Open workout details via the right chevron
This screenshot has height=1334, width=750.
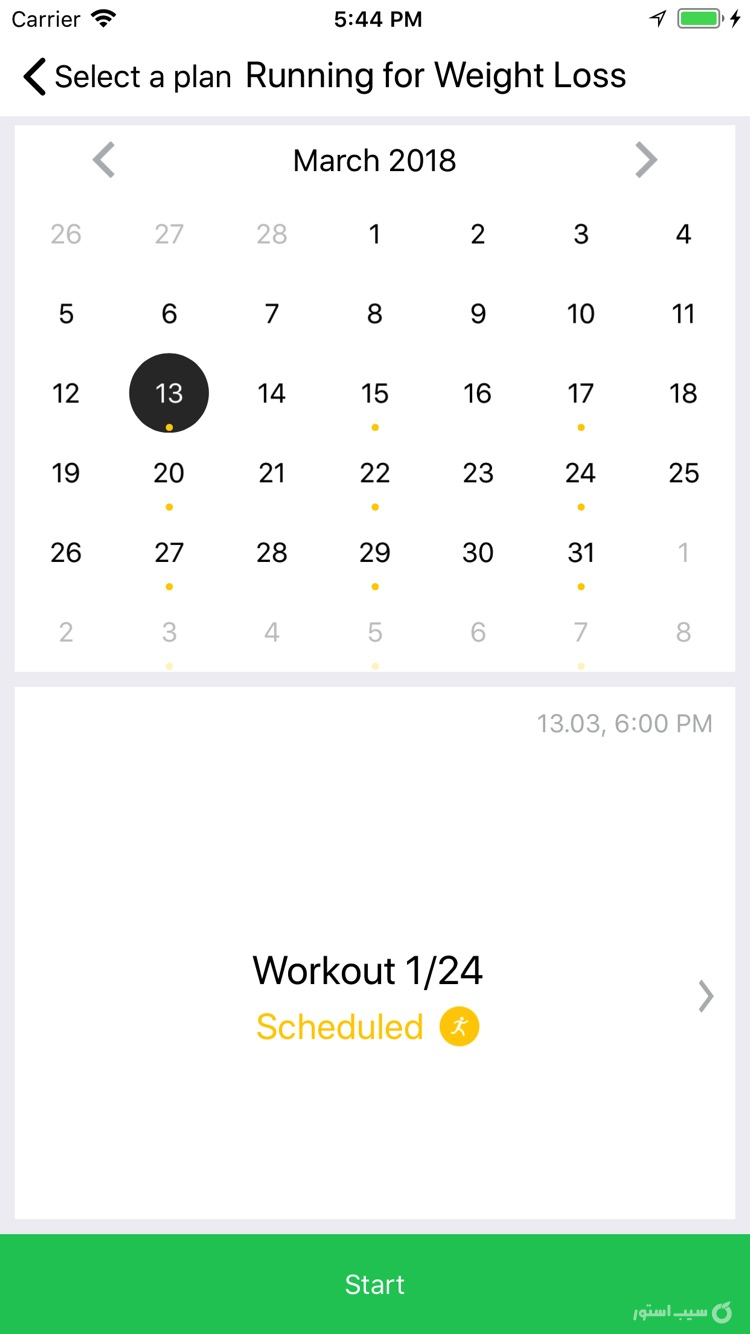705,996
